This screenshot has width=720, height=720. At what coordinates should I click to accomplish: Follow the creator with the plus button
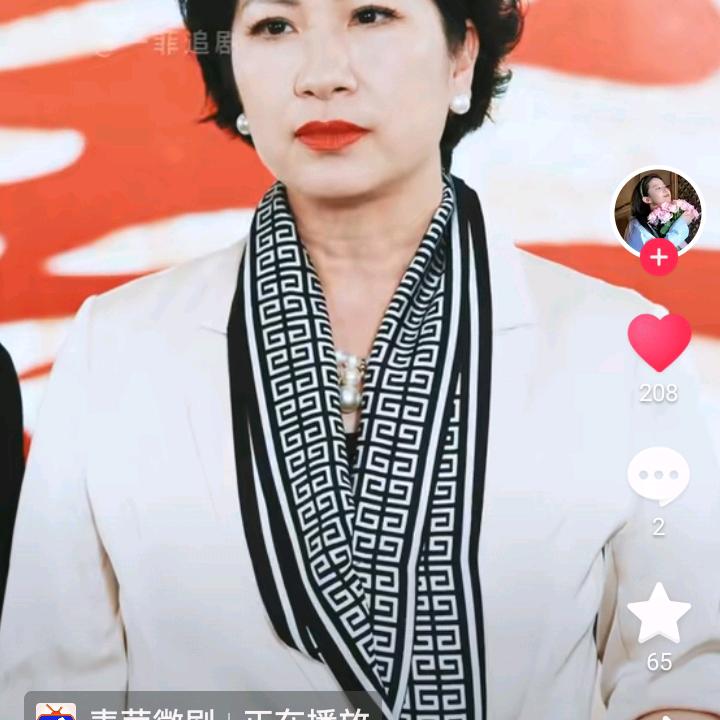click(658, 257)
